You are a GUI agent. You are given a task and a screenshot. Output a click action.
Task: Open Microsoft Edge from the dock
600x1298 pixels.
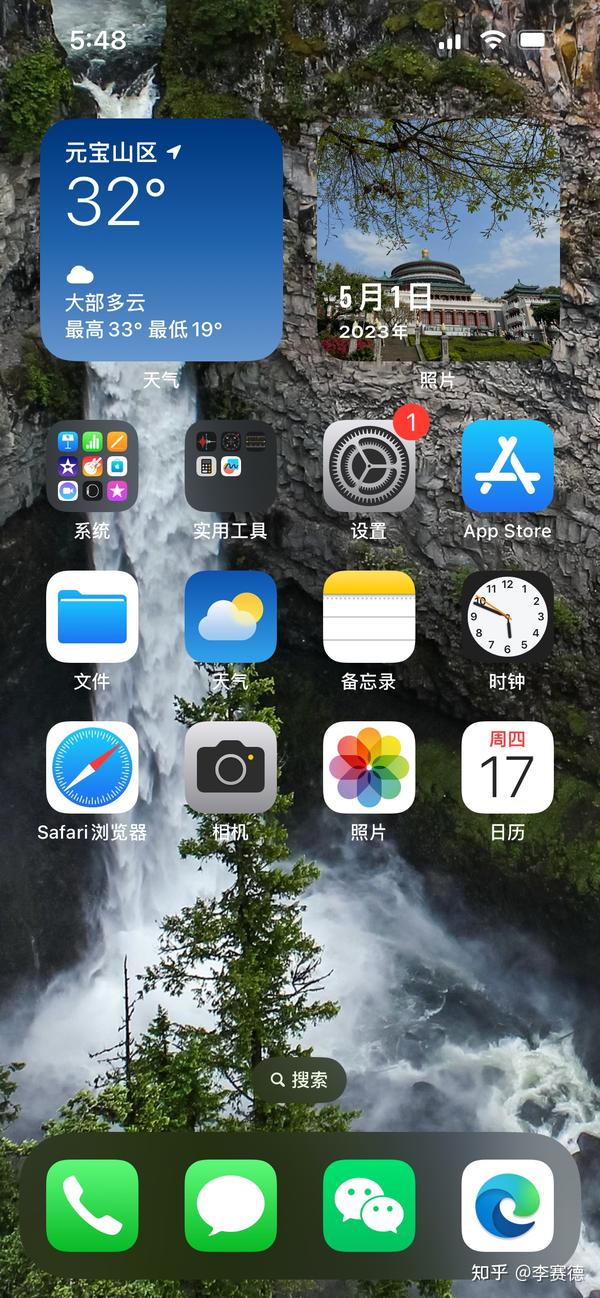pos(507,1205)
